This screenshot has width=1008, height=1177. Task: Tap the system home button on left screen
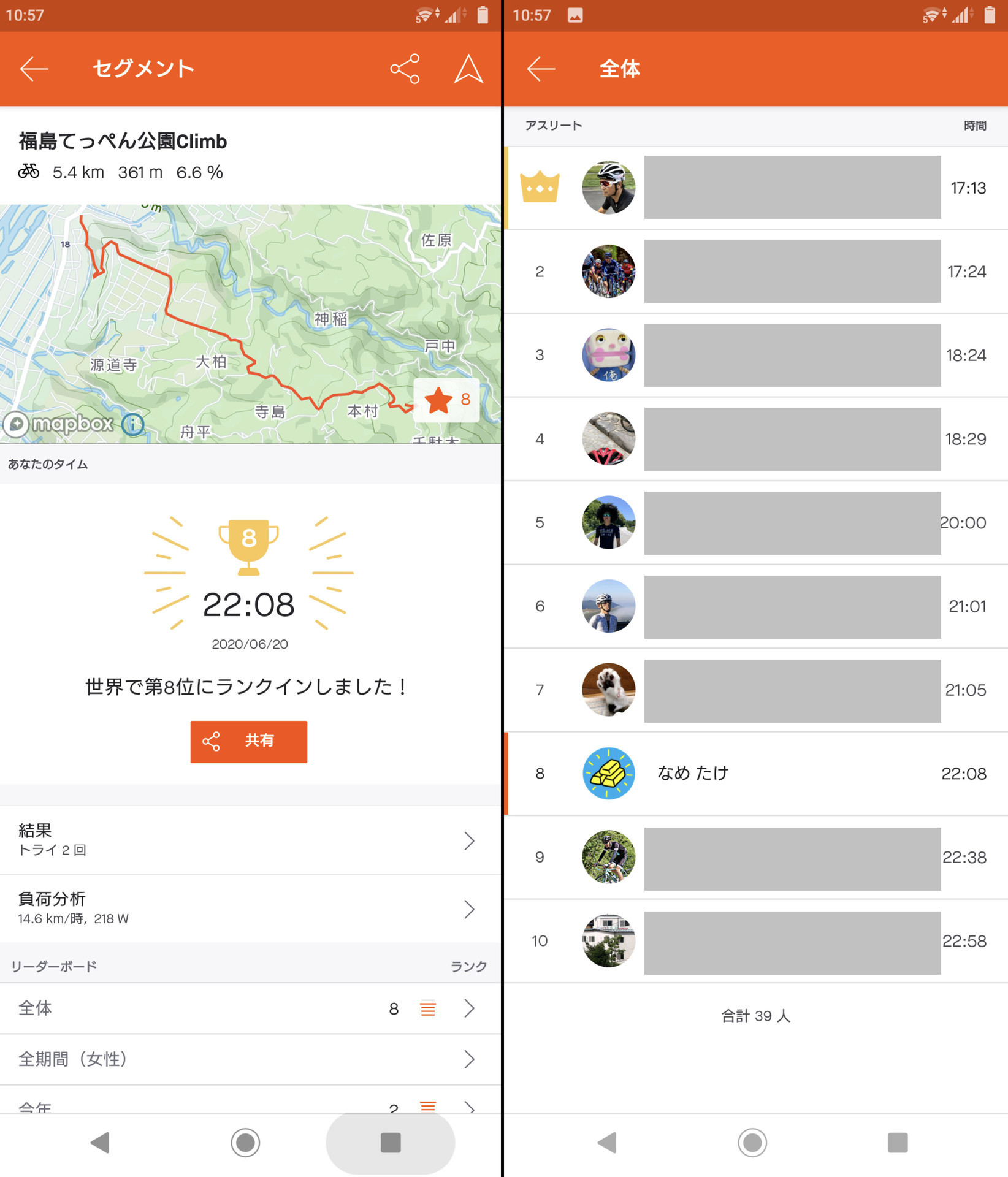point(245,1142)
